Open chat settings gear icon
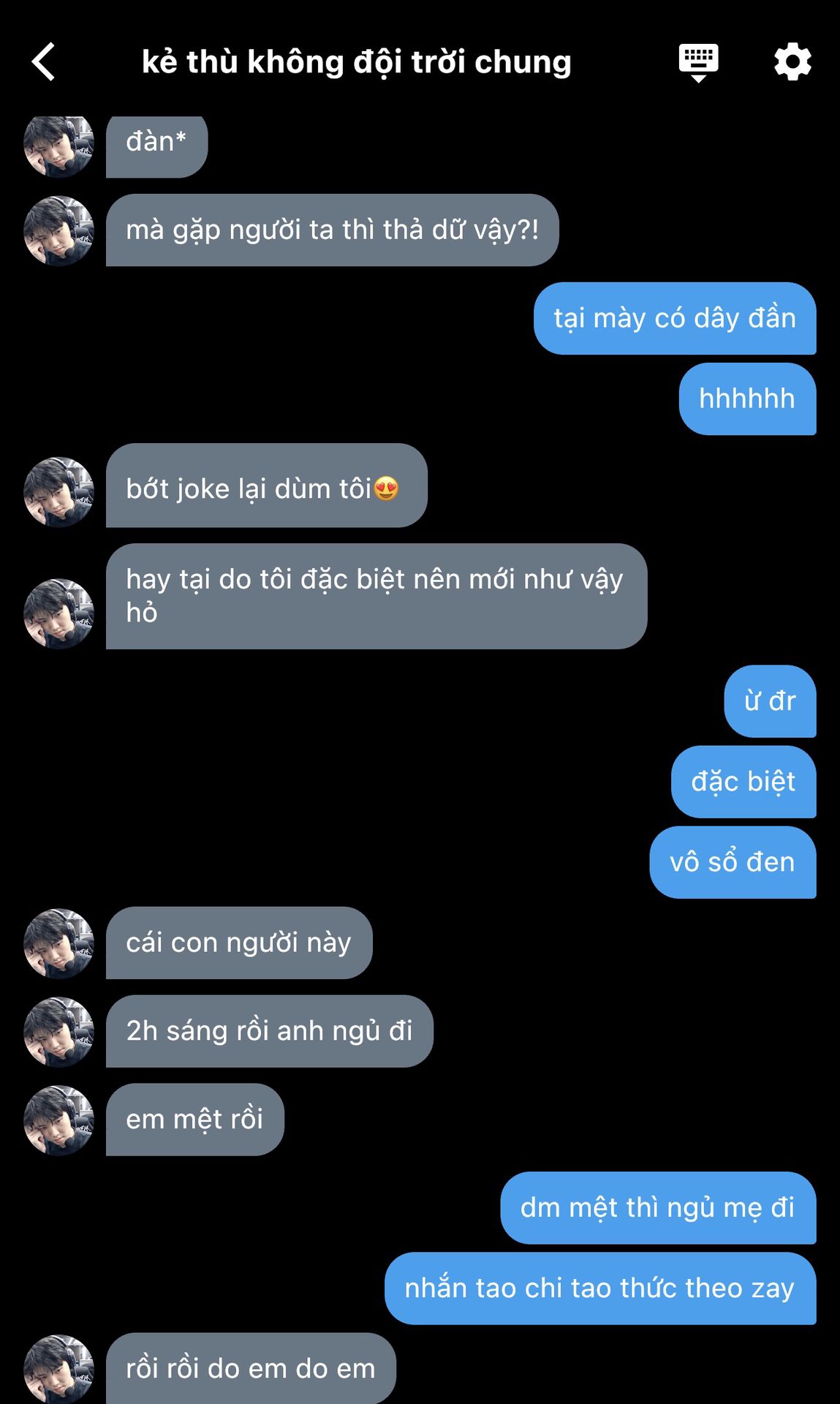 click(x=793, y=61)
